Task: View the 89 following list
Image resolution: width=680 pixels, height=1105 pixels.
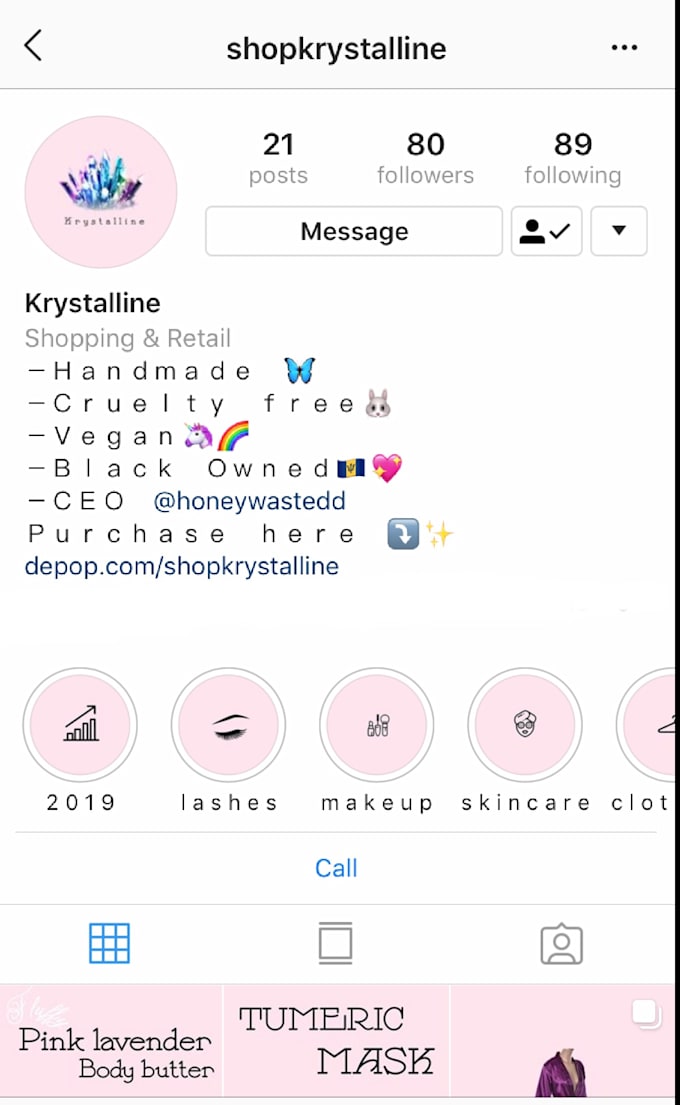Action: pyautogui.click(x=573, y=158)
